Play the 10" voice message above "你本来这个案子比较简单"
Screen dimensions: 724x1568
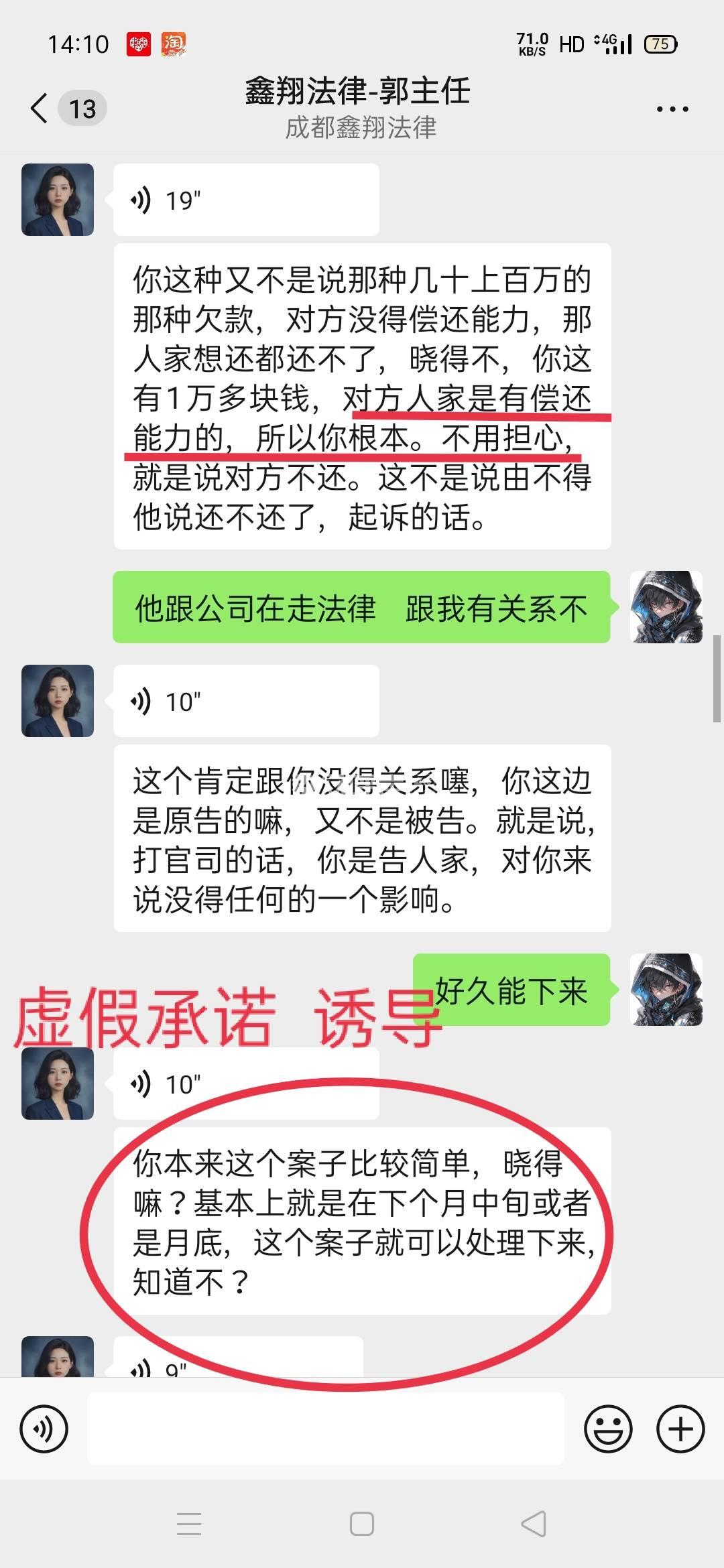coord(245,1084)
